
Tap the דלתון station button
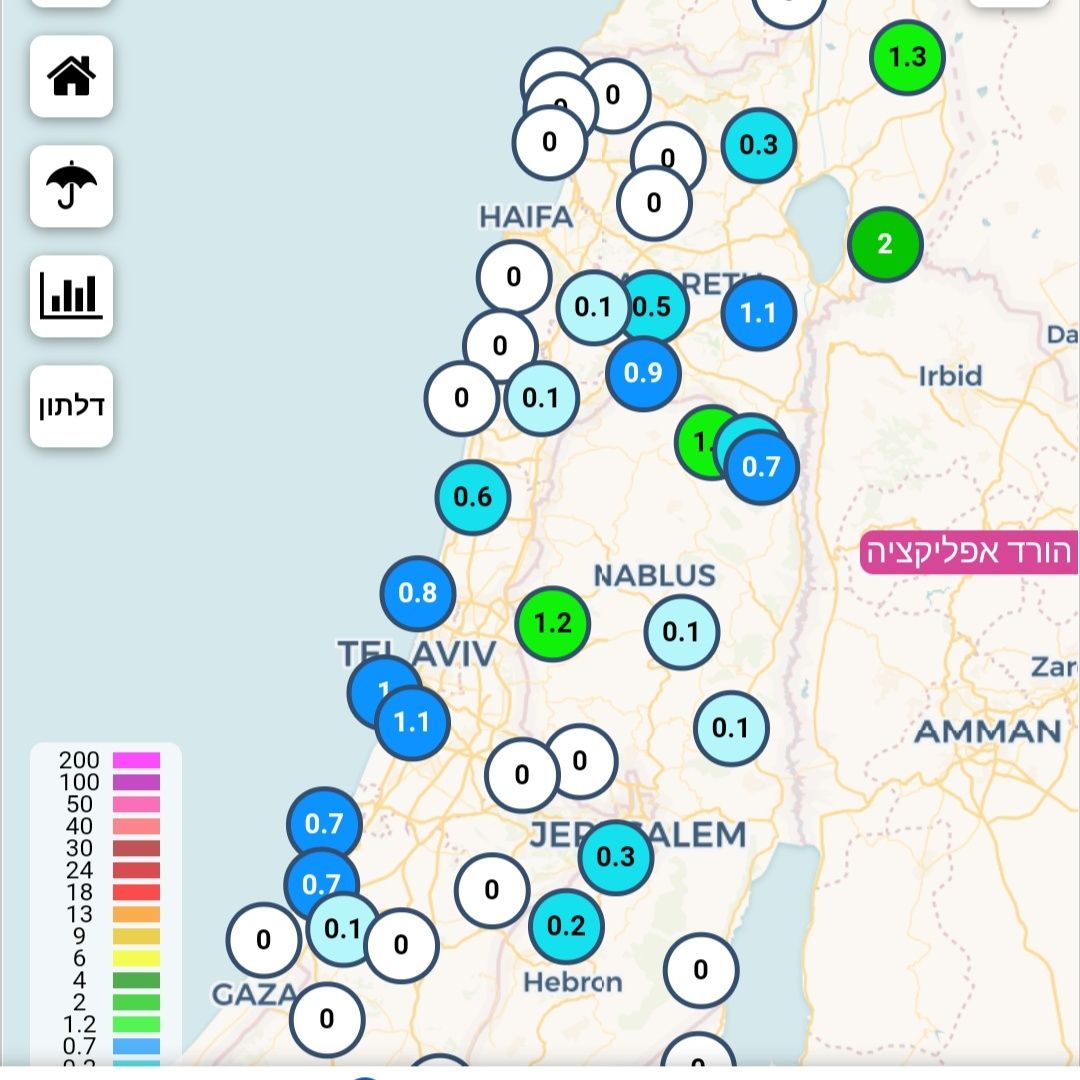pos(71,406)
